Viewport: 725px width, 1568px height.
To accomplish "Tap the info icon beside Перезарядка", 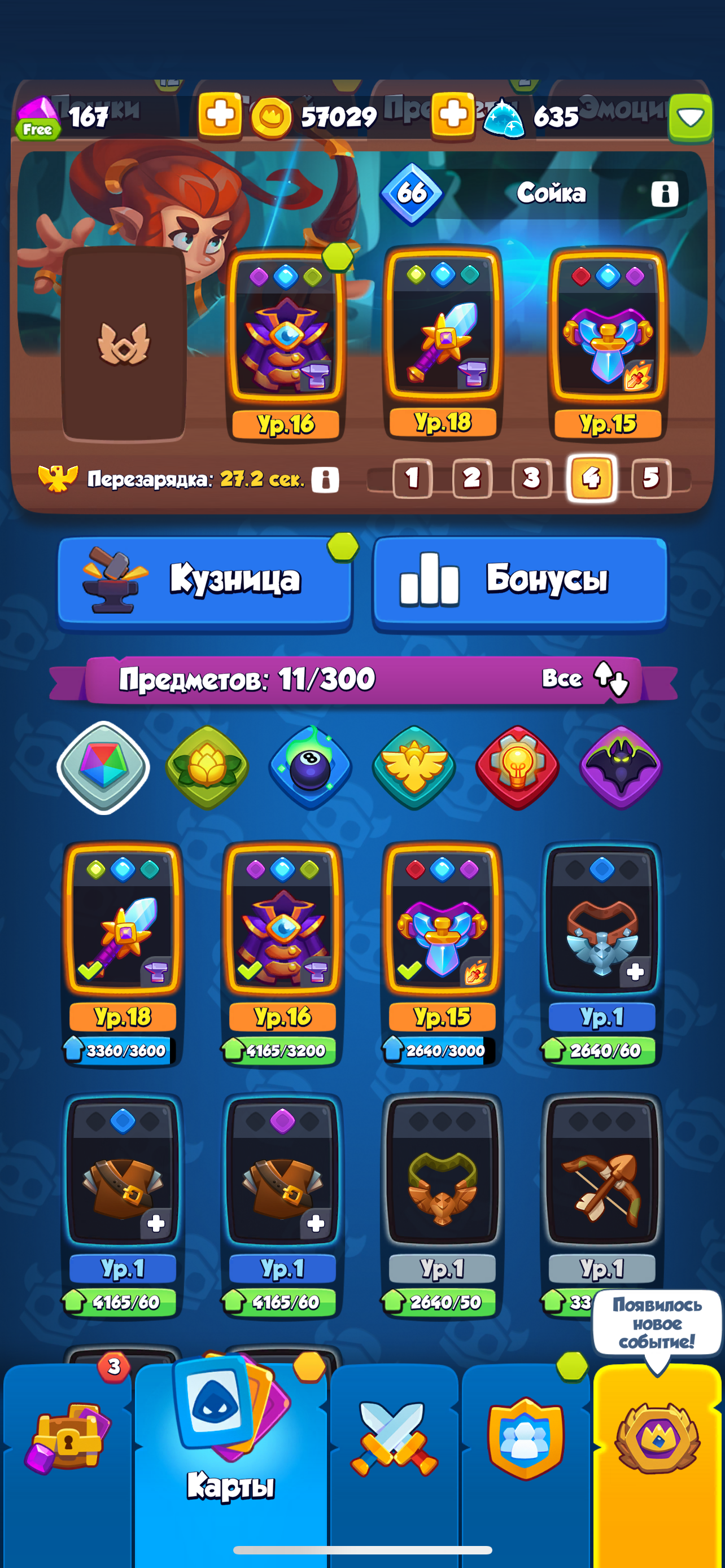I will pos(325,480).
